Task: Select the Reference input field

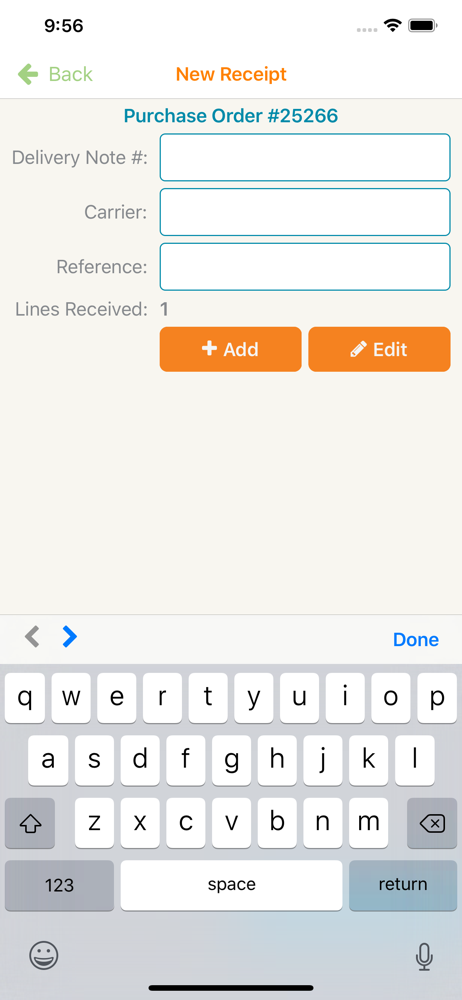Action: [x=305, y=267]
